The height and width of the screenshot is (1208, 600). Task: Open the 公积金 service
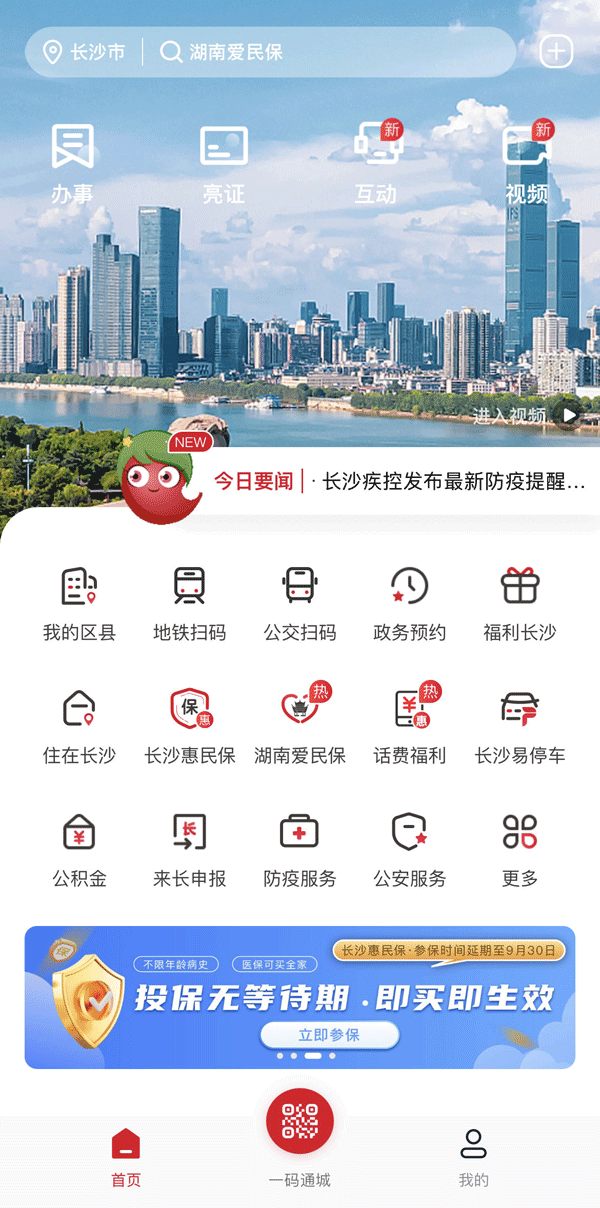[79, 848]
